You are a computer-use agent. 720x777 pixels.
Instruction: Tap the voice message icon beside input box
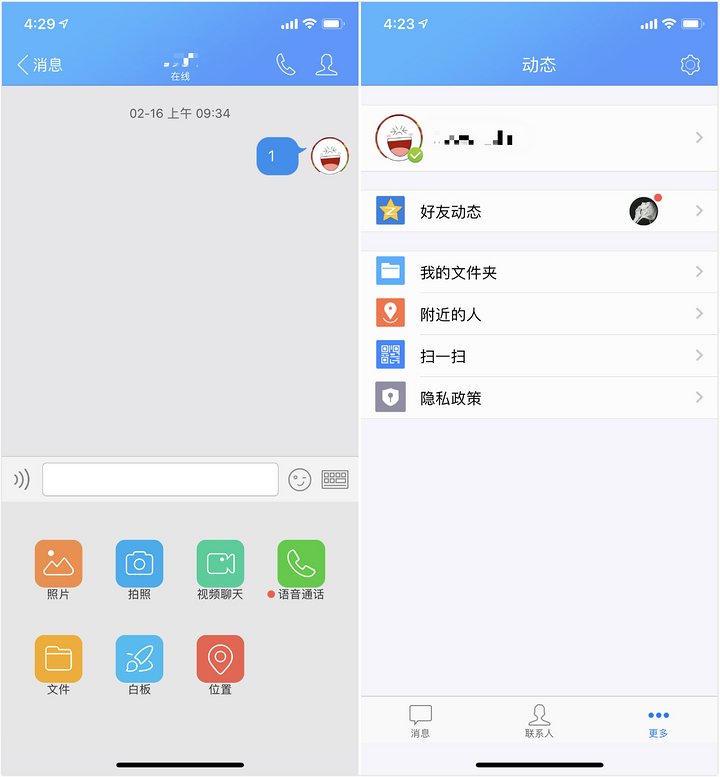(22, 479)
